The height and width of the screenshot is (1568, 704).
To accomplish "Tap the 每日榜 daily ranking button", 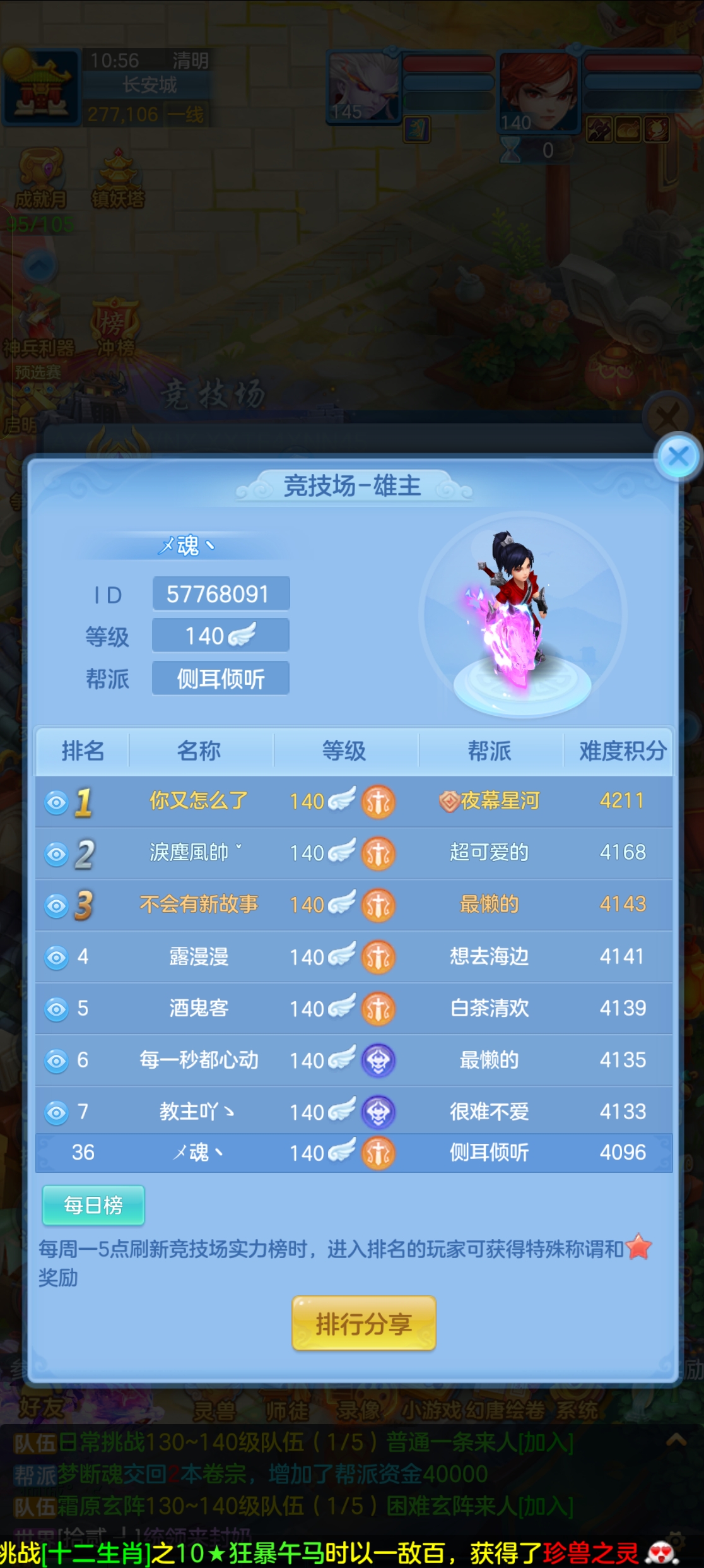I will pyautogui.click(x=93, y=1205).
